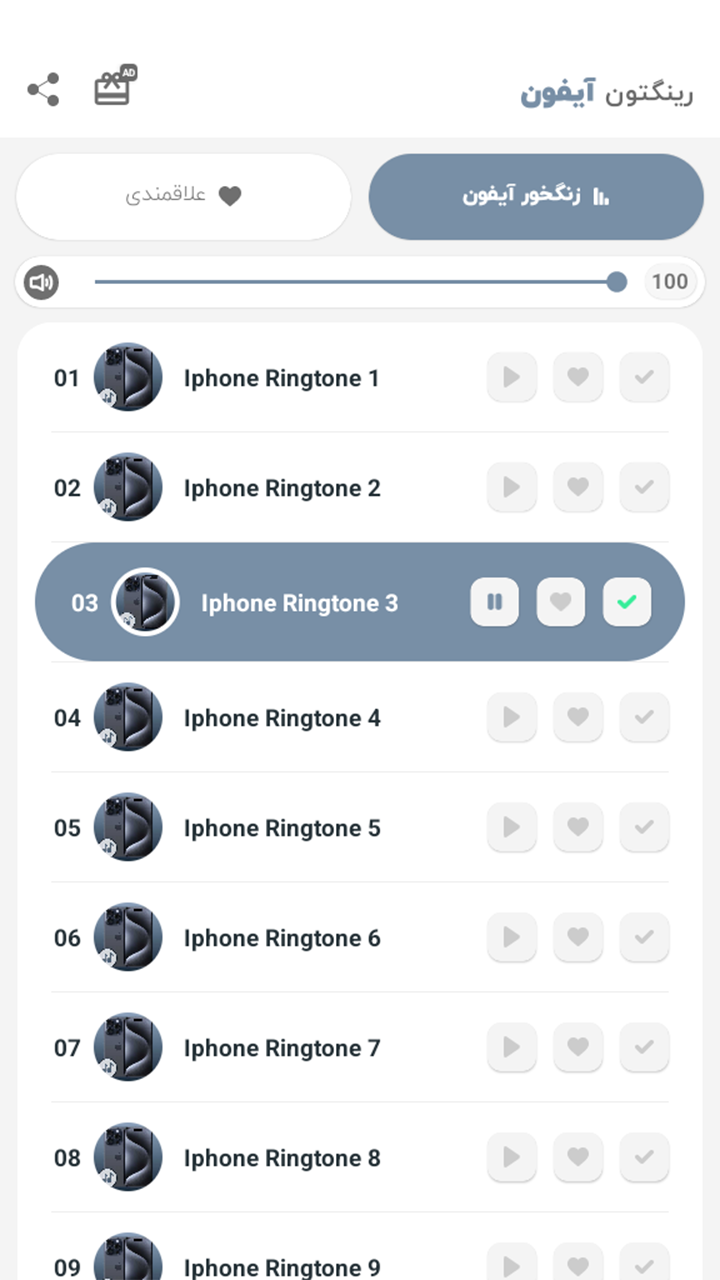Pause Iphone Ringtone 3
This screenshot has width=720, height=1280.
pos(495,602)
